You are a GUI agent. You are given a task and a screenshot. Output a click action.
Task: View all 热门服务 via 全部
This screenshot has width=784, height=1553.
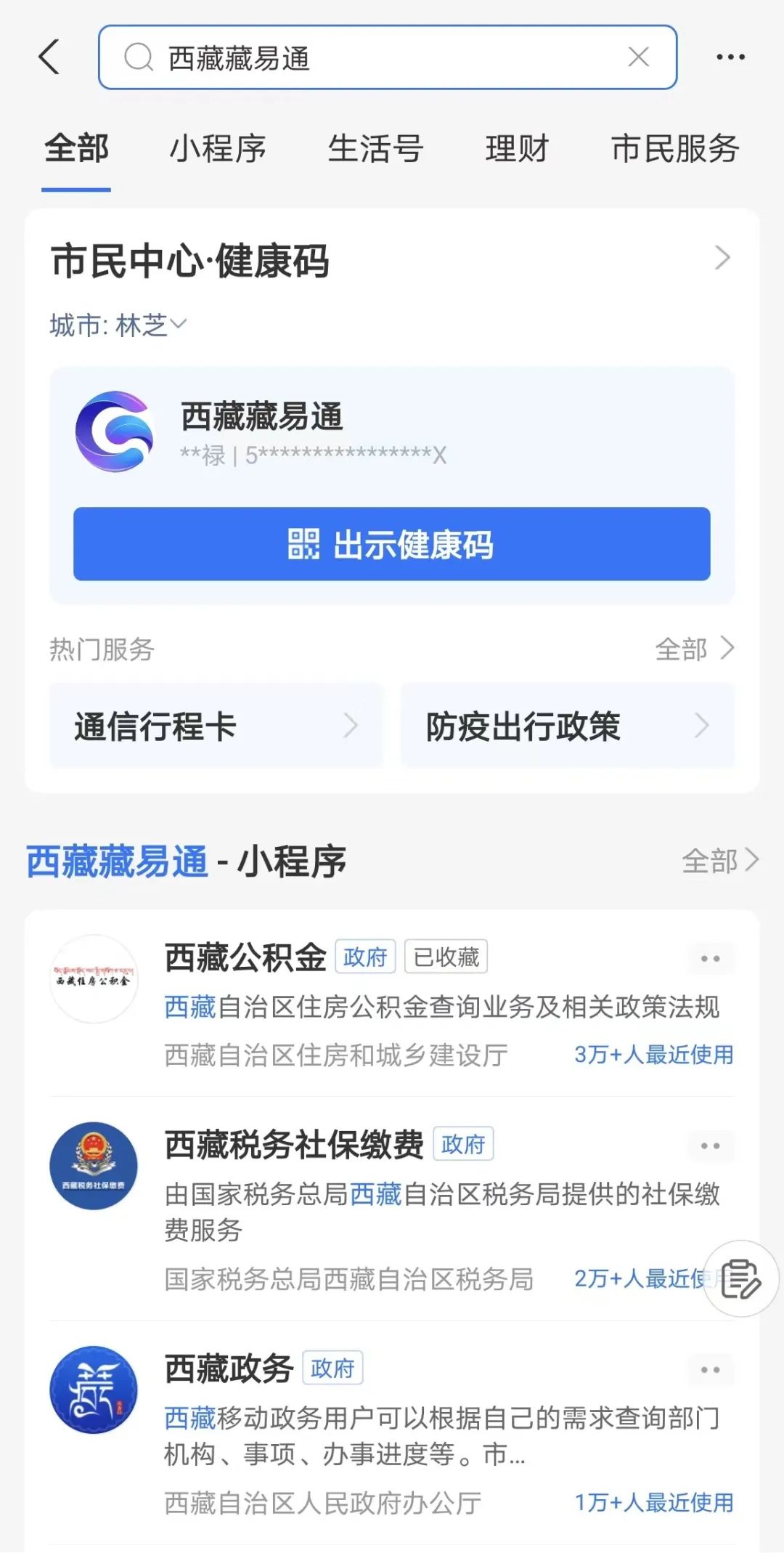[695, 649]
